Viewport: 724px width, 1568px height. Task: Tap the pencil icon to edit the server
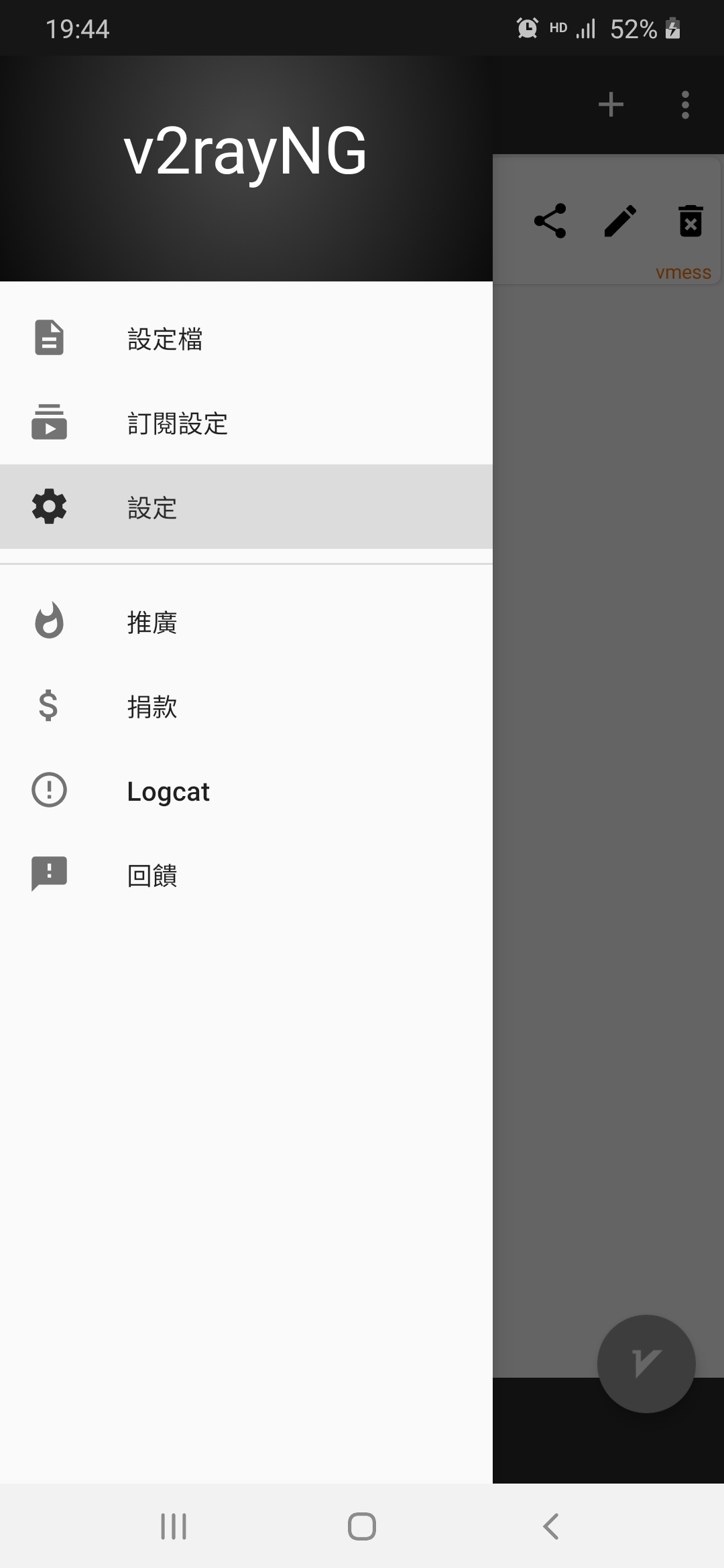(620, 221)
